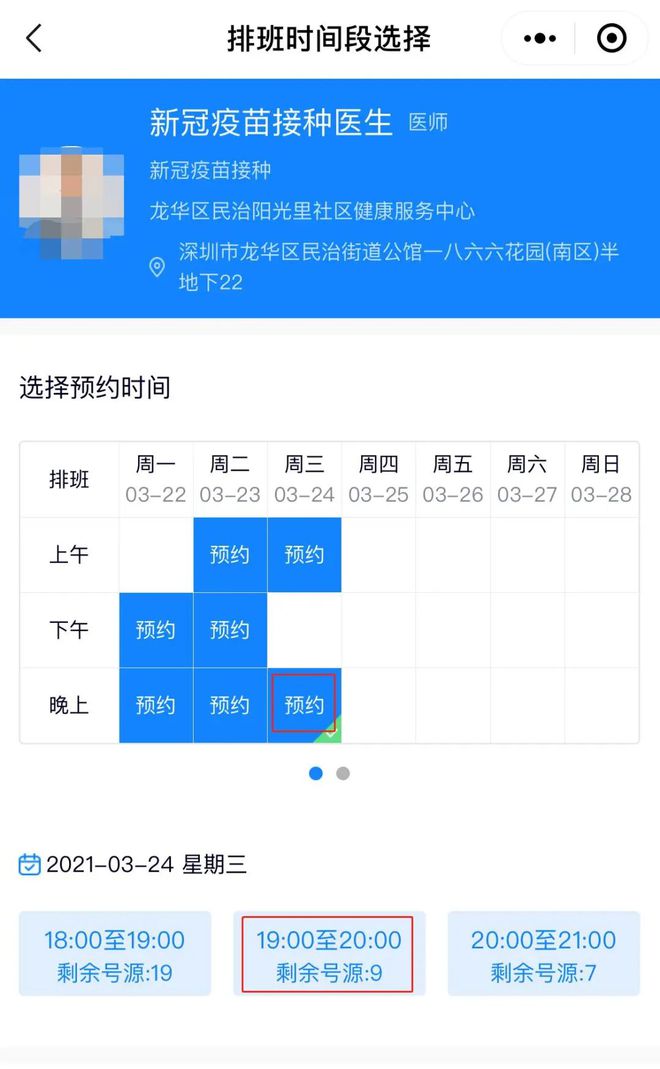Book the Tuesday 03-23 afternoon slot

pyautogui.click(x=230, y=630)
